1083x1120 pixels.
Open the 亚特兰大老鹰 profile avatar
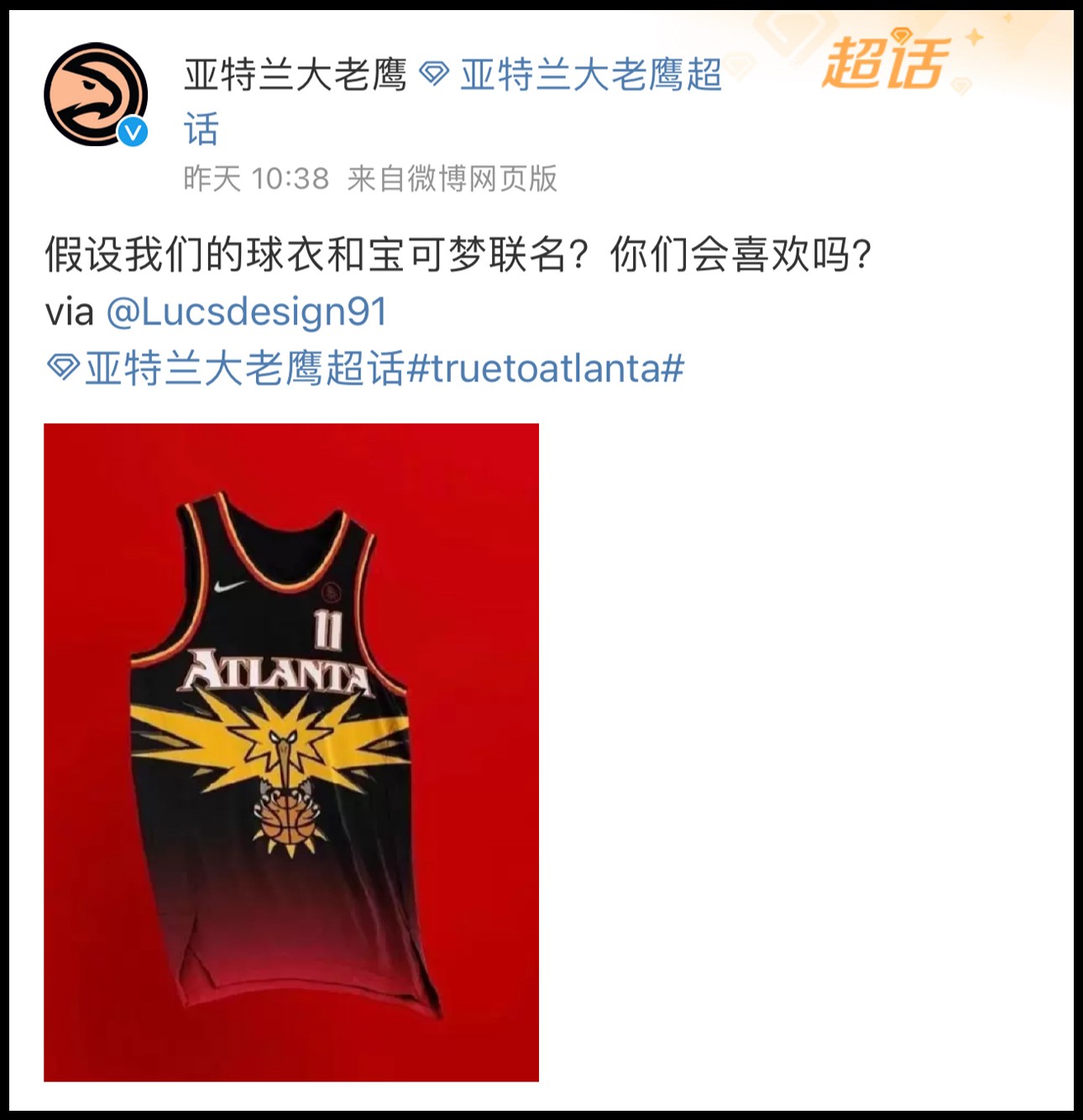[96, 94]
